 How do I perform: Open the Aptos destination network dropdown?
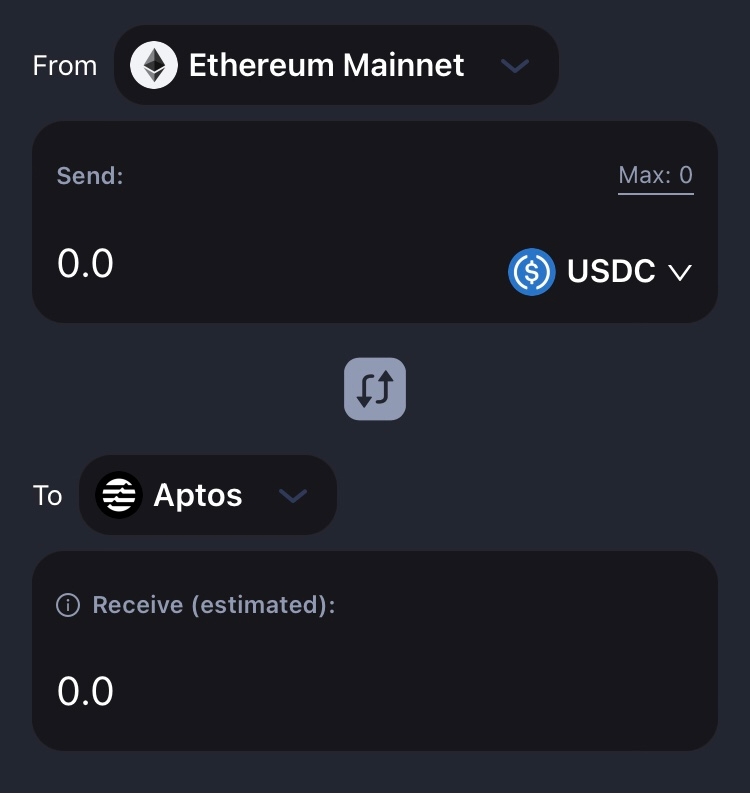pos(208,495)
